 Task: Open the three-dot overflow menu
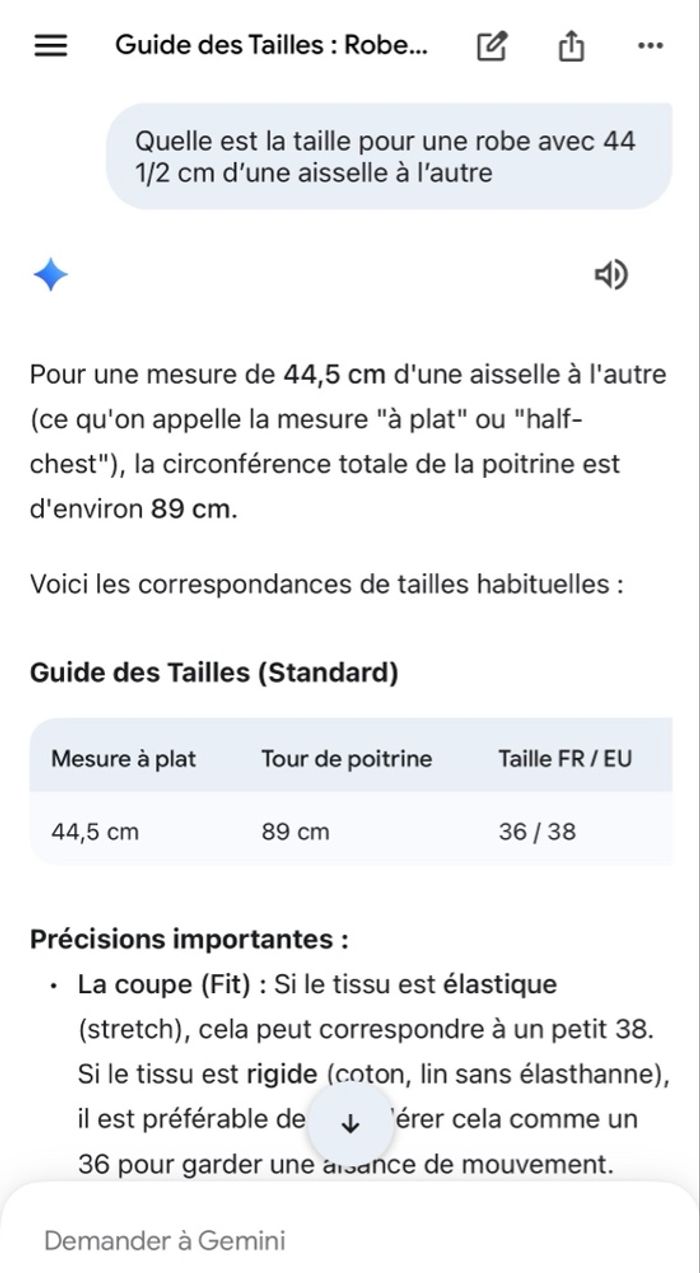[650, 46]
